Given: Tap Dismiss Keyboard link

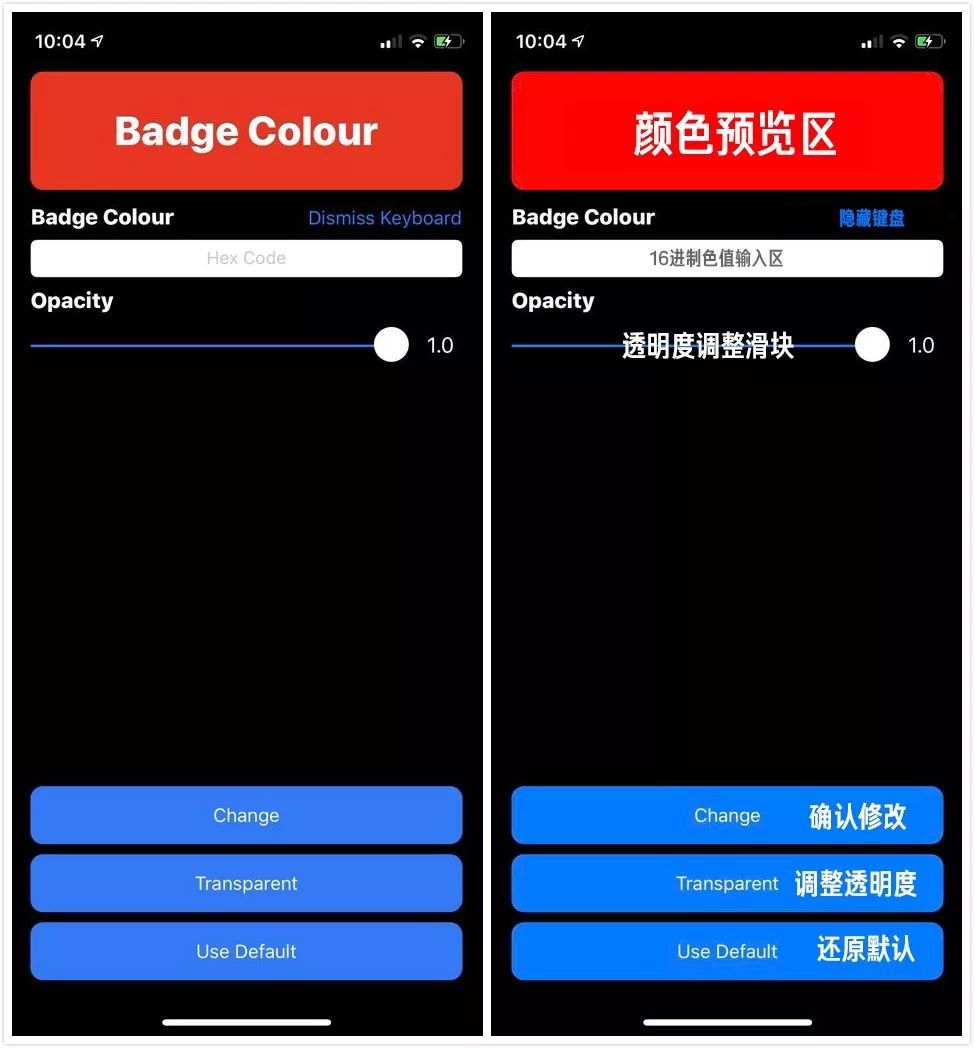Looking at the screenshot, I should pyautogui.click(x=384, y=218).
